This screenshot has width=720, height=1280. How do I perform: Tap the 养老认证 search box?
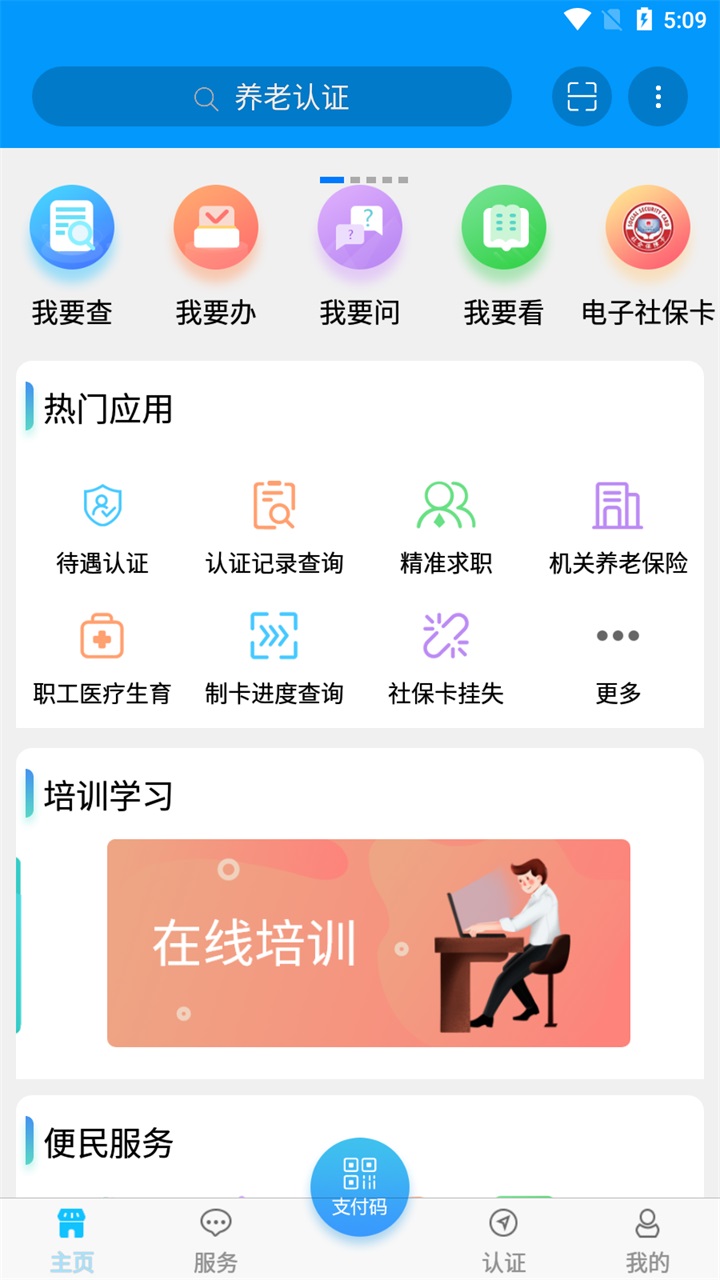pyautogui.click(x=272, y=97)
